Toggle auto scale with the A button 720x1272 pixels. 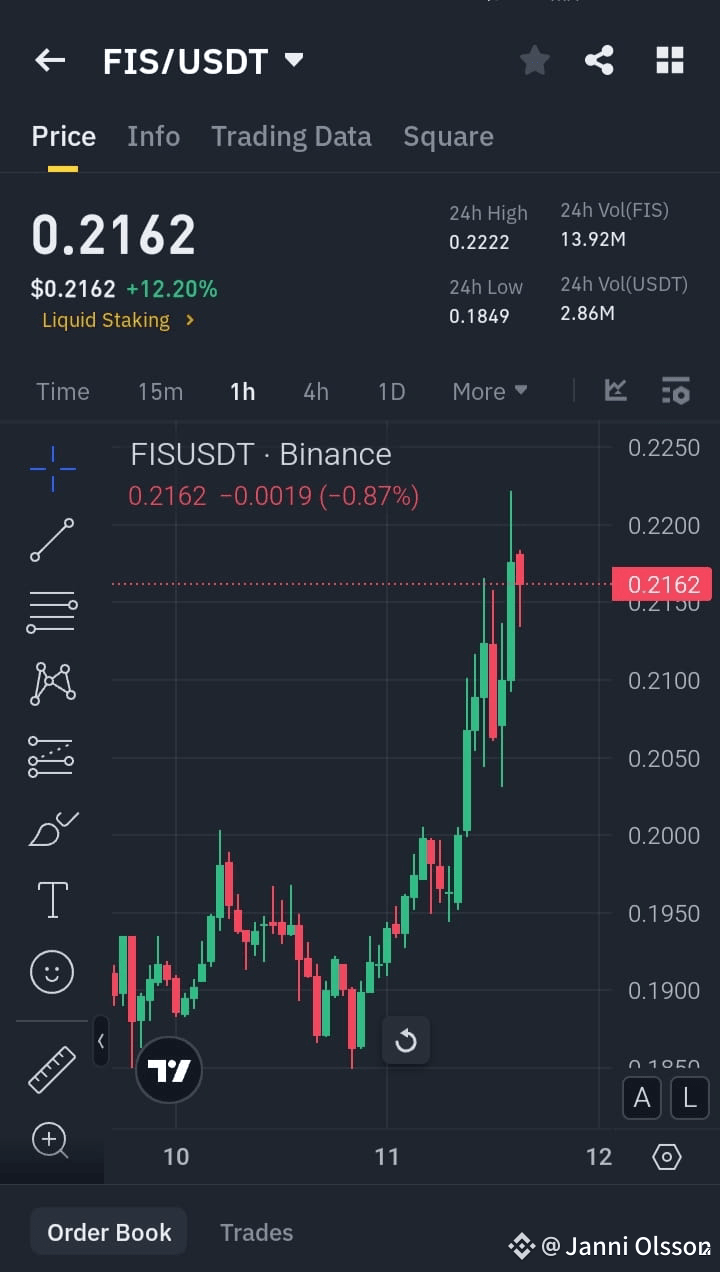[642, 1097]
